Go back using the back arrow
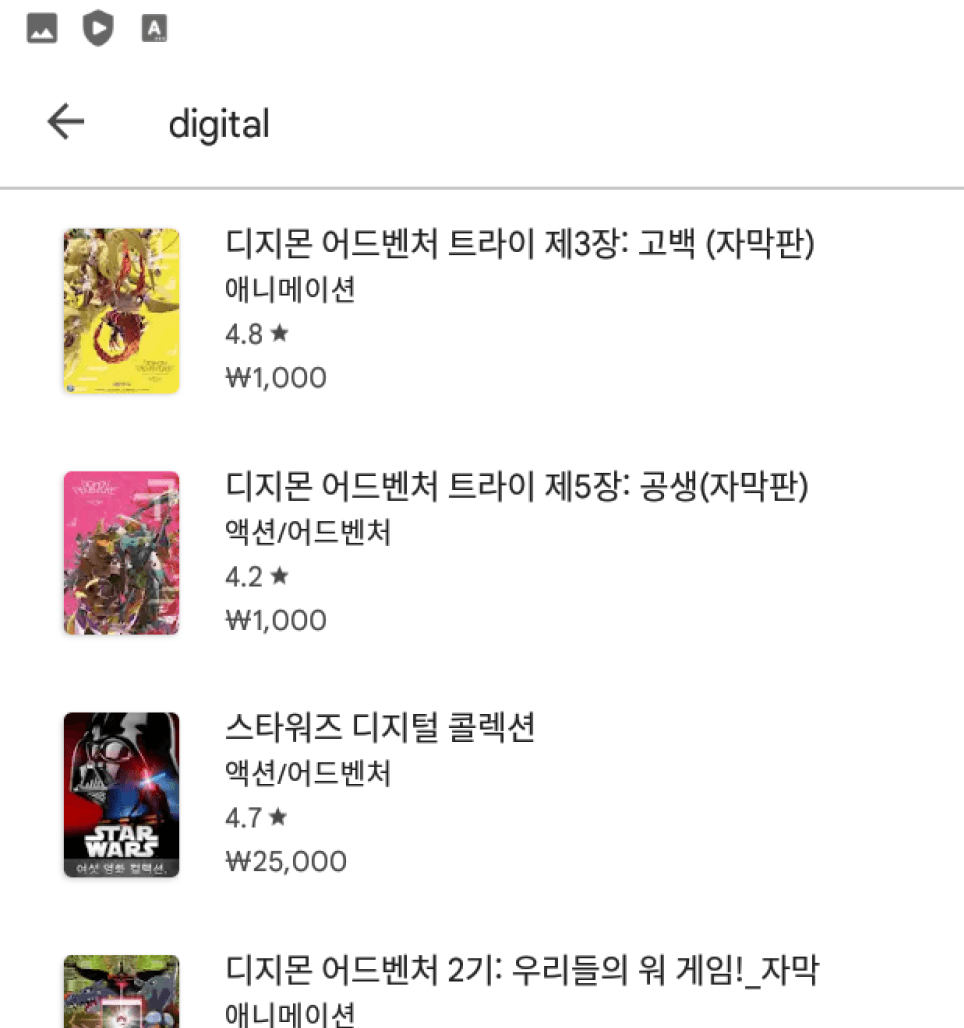The image size is (964, 1028). [x=66, y=123]
